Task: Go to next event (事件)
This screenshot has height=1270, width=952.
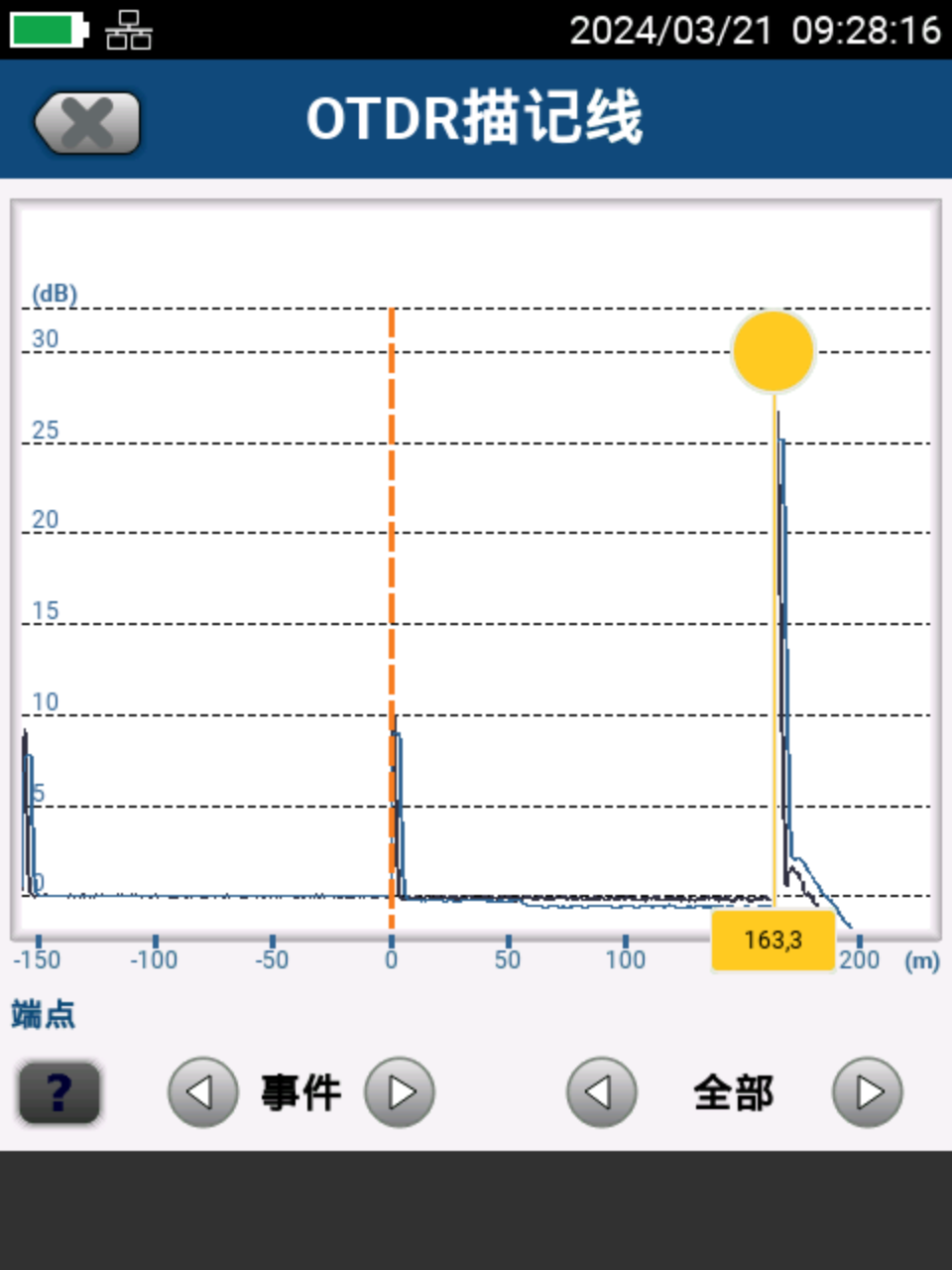Action: tap(400, 1092)
